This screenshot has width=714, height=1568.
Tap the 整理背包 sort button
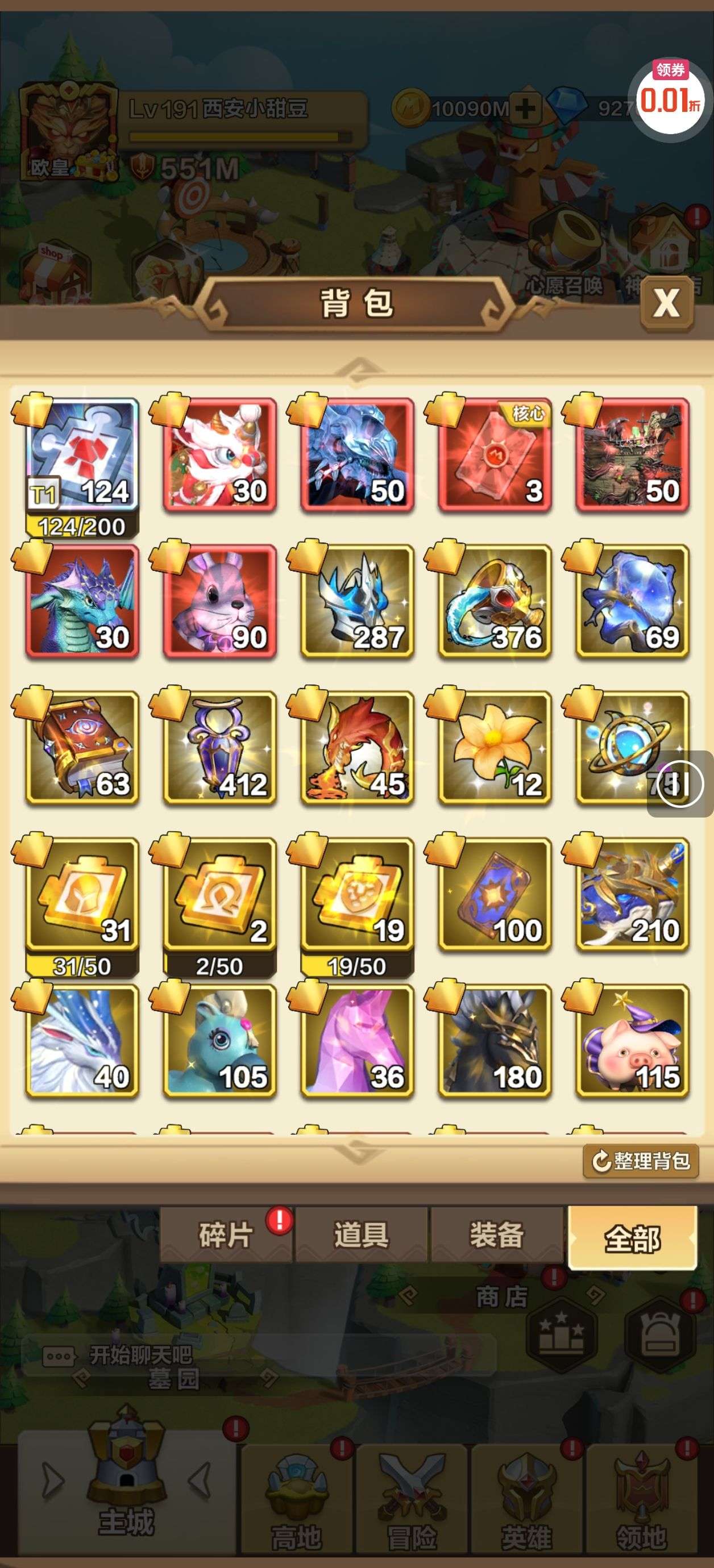(x=640, y=1161)
